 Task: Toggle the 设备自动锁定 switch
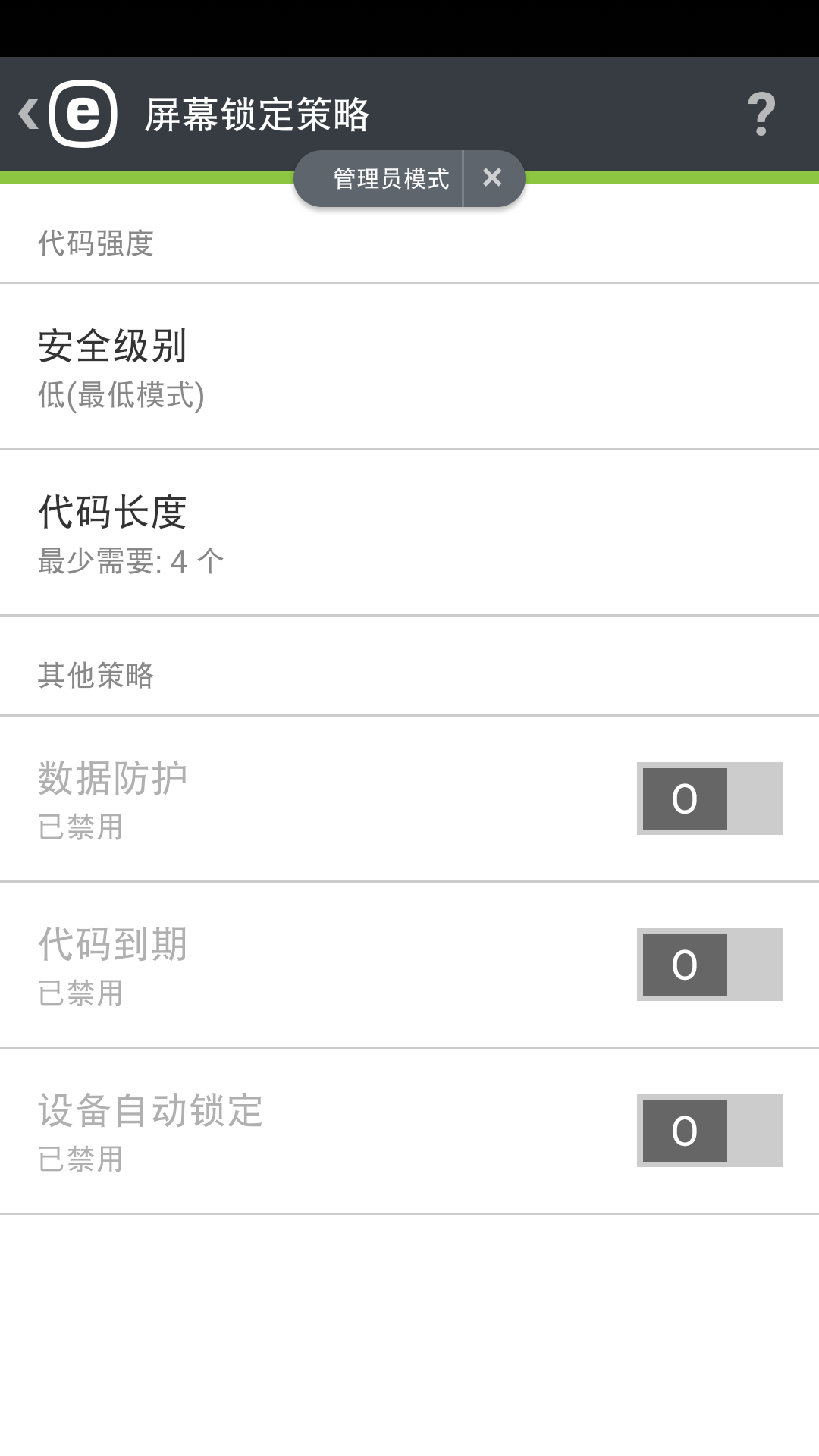tap(709, 1131)
